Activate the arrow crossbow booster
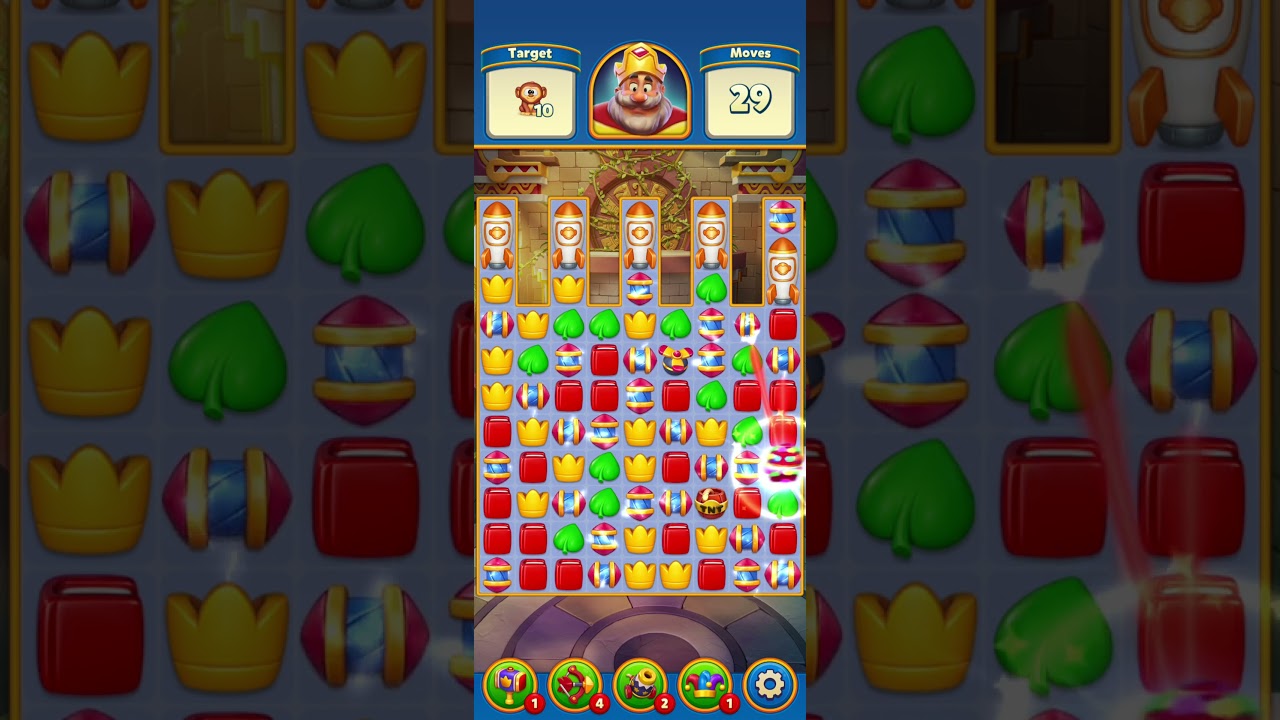1280x720 pixels. (575, 685)
